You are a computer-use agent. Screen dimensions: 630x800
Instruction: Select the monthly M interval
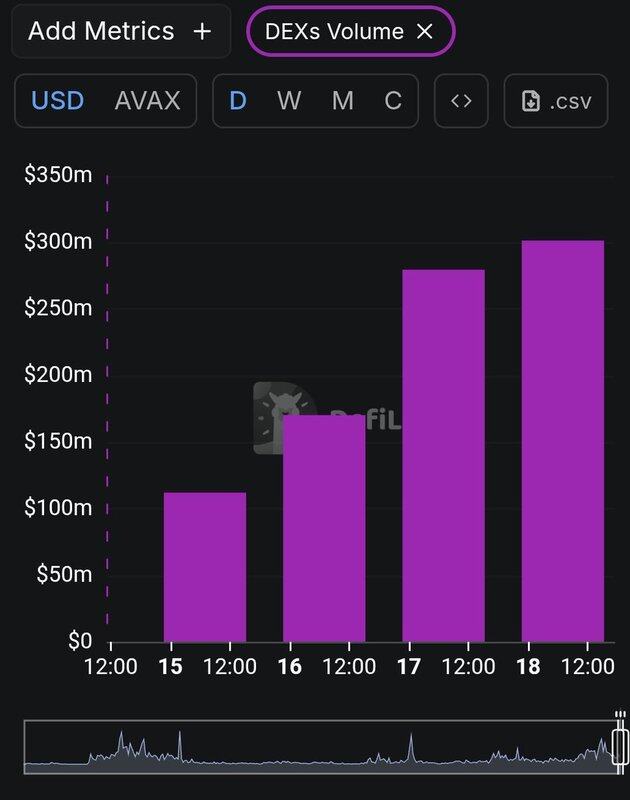point(342,101)
